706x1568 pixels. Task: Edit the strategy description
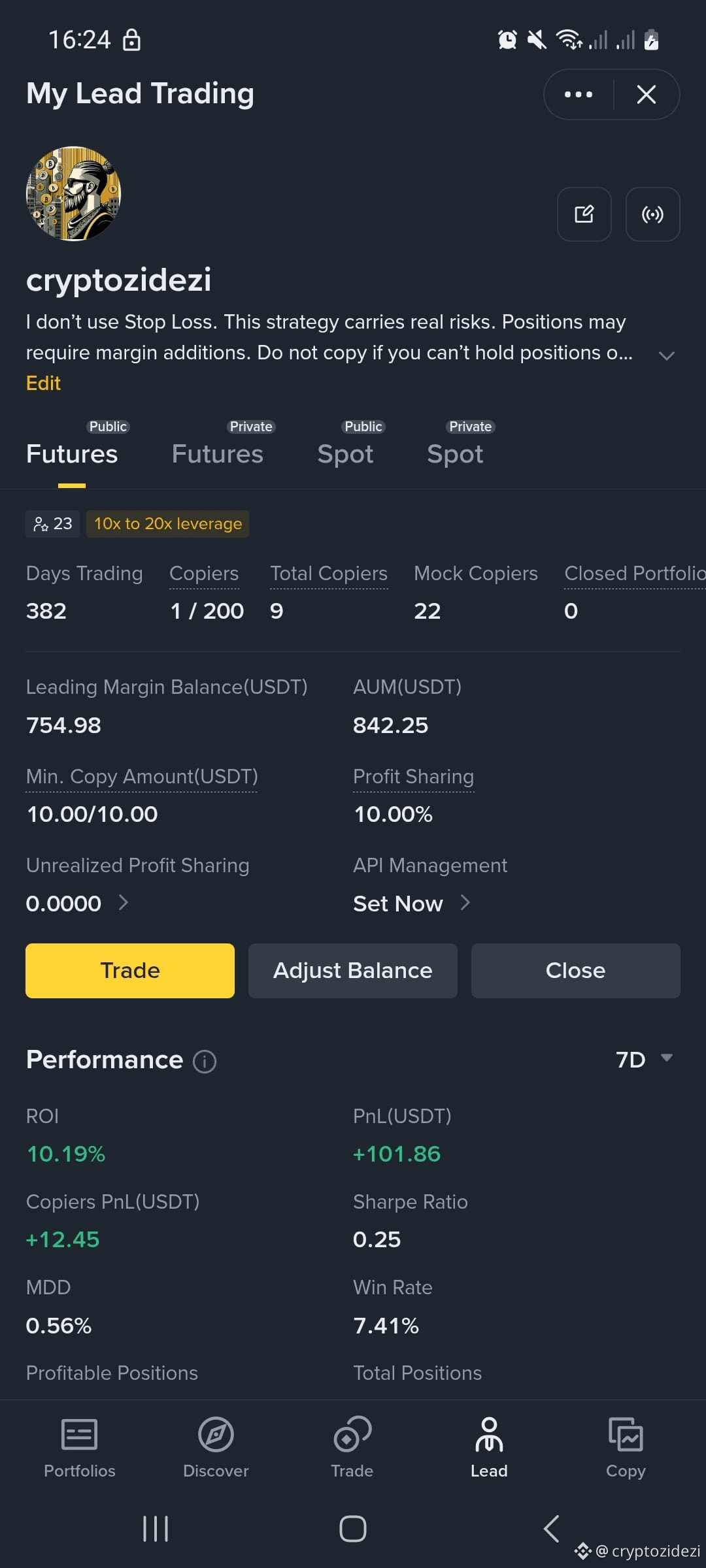42,383
